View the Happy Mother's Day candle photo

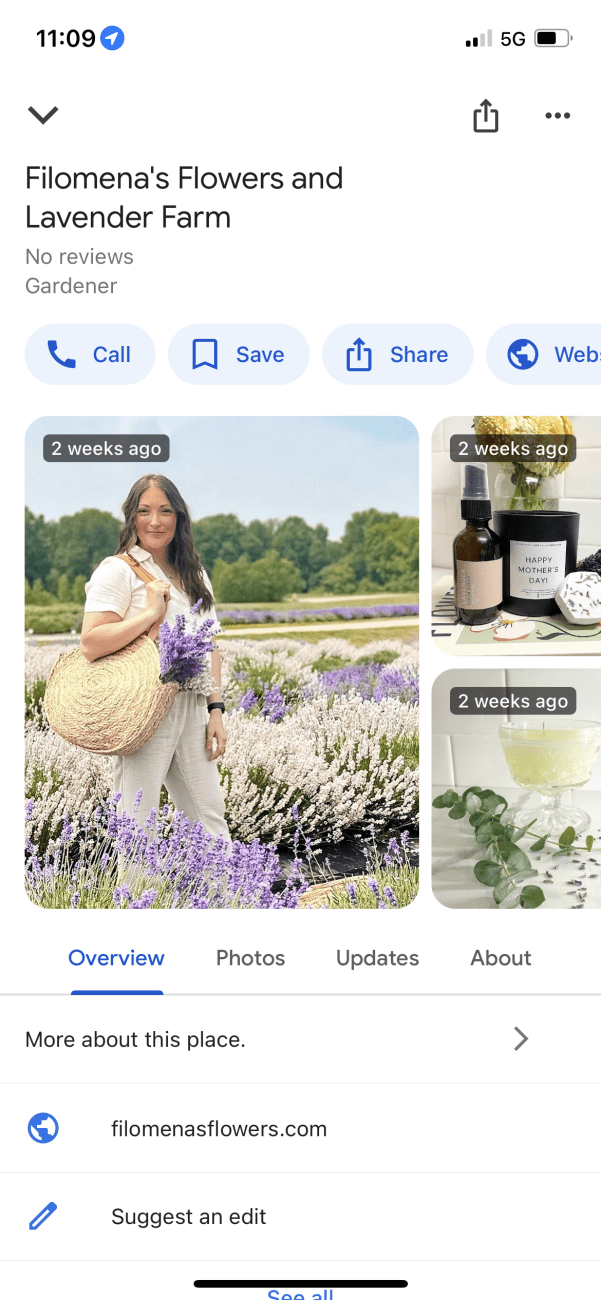tap(516, 536)
